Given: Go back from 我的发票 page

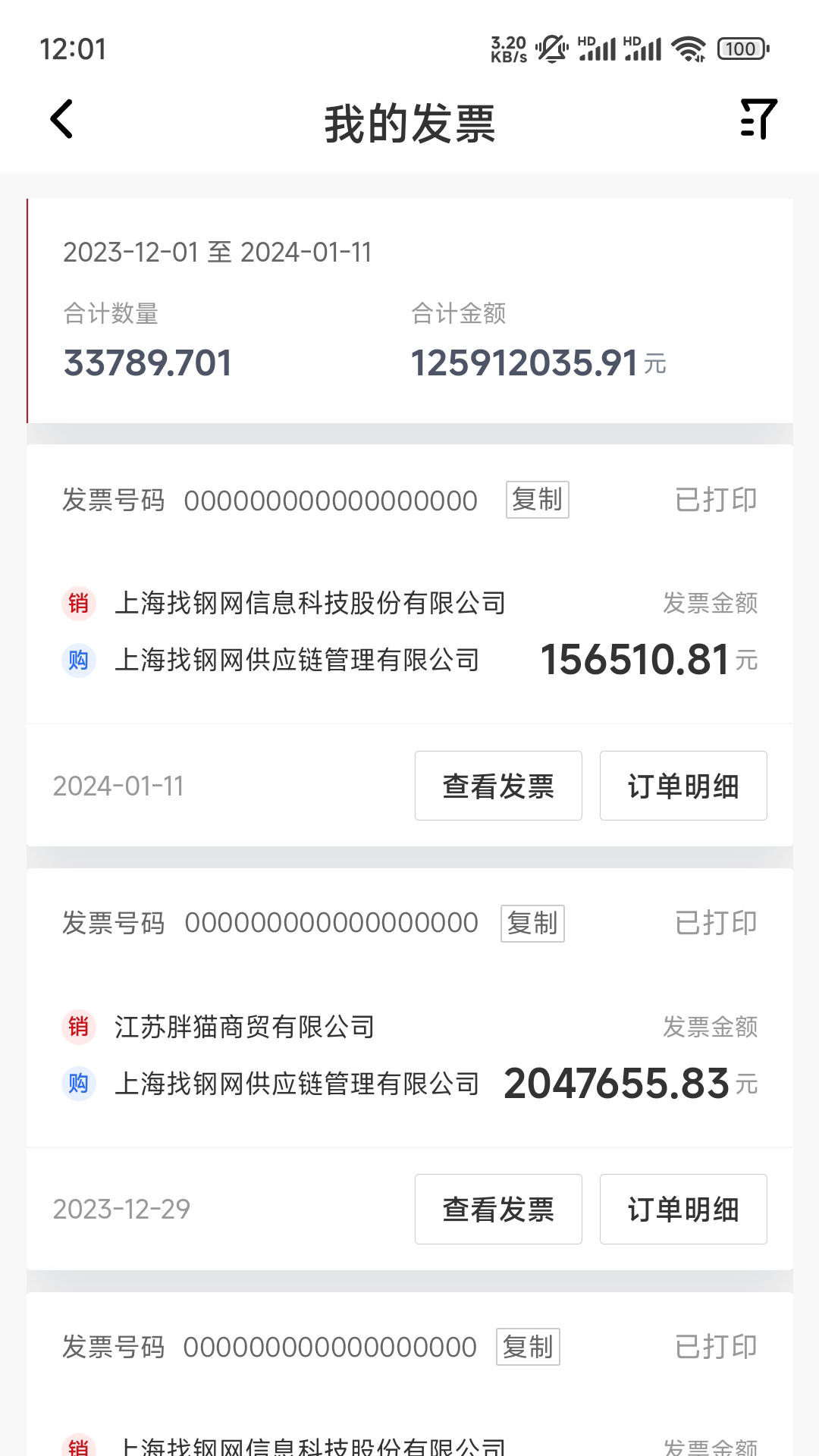Looking at the screenshot, I should tap(62, 120).
